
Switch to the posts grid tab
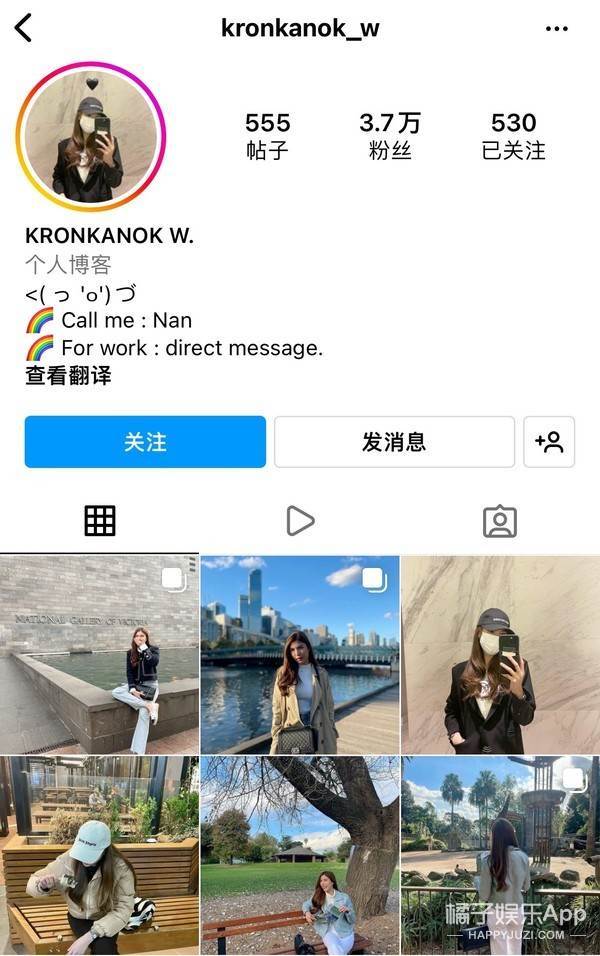pyautogui.click(x=100, y=520)
